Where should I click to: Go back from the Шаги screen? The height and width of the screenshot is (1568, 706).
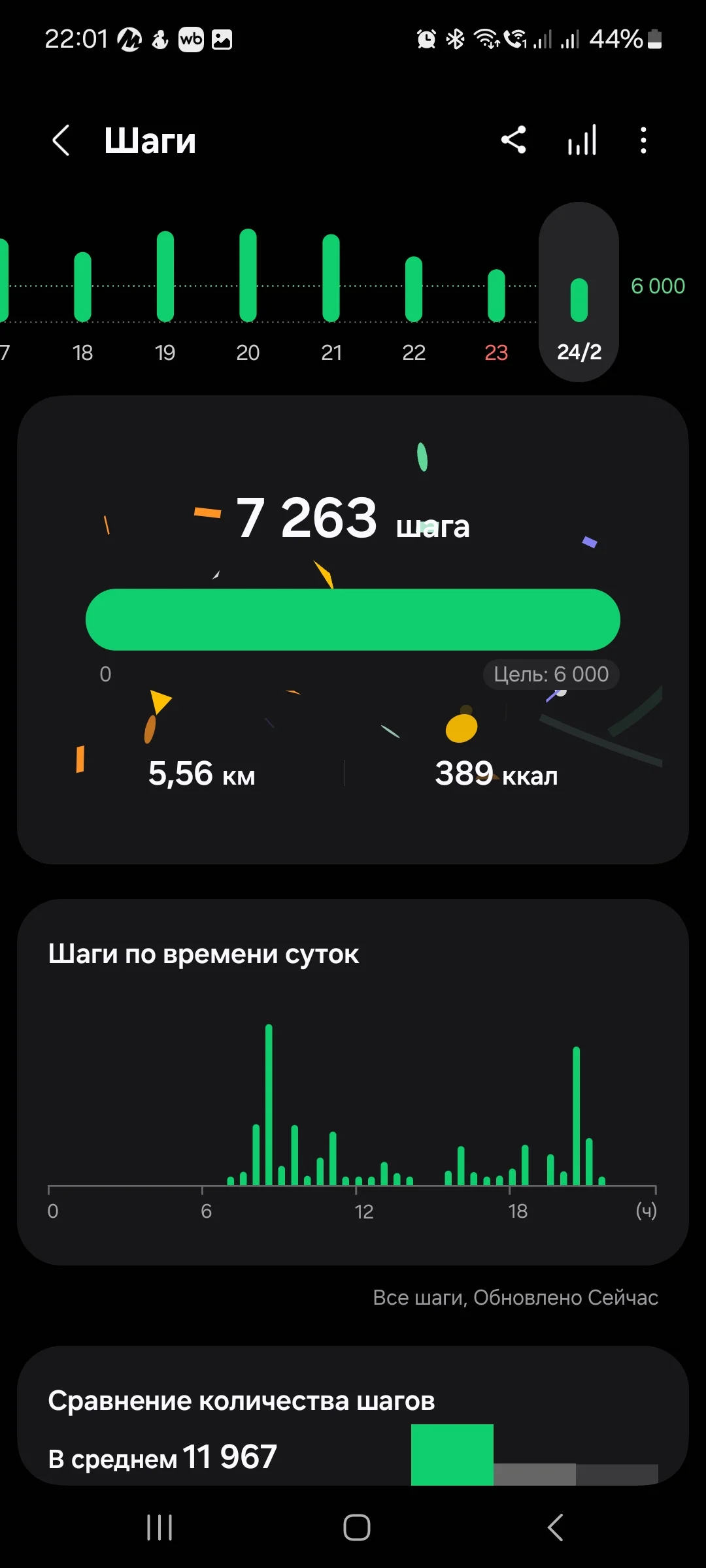tap(61, 140)
